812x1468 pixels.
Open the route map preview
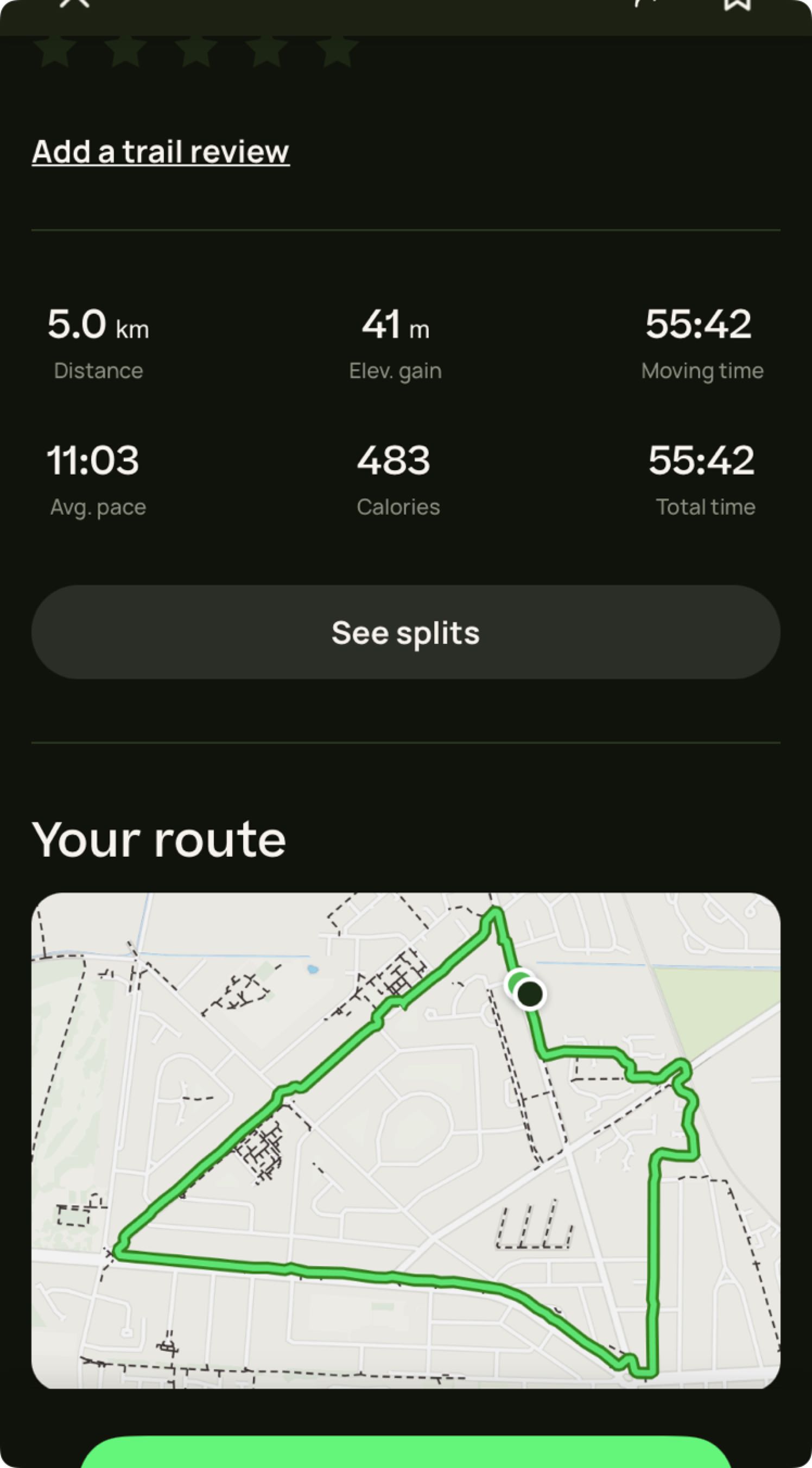(x=405, y=1141)
